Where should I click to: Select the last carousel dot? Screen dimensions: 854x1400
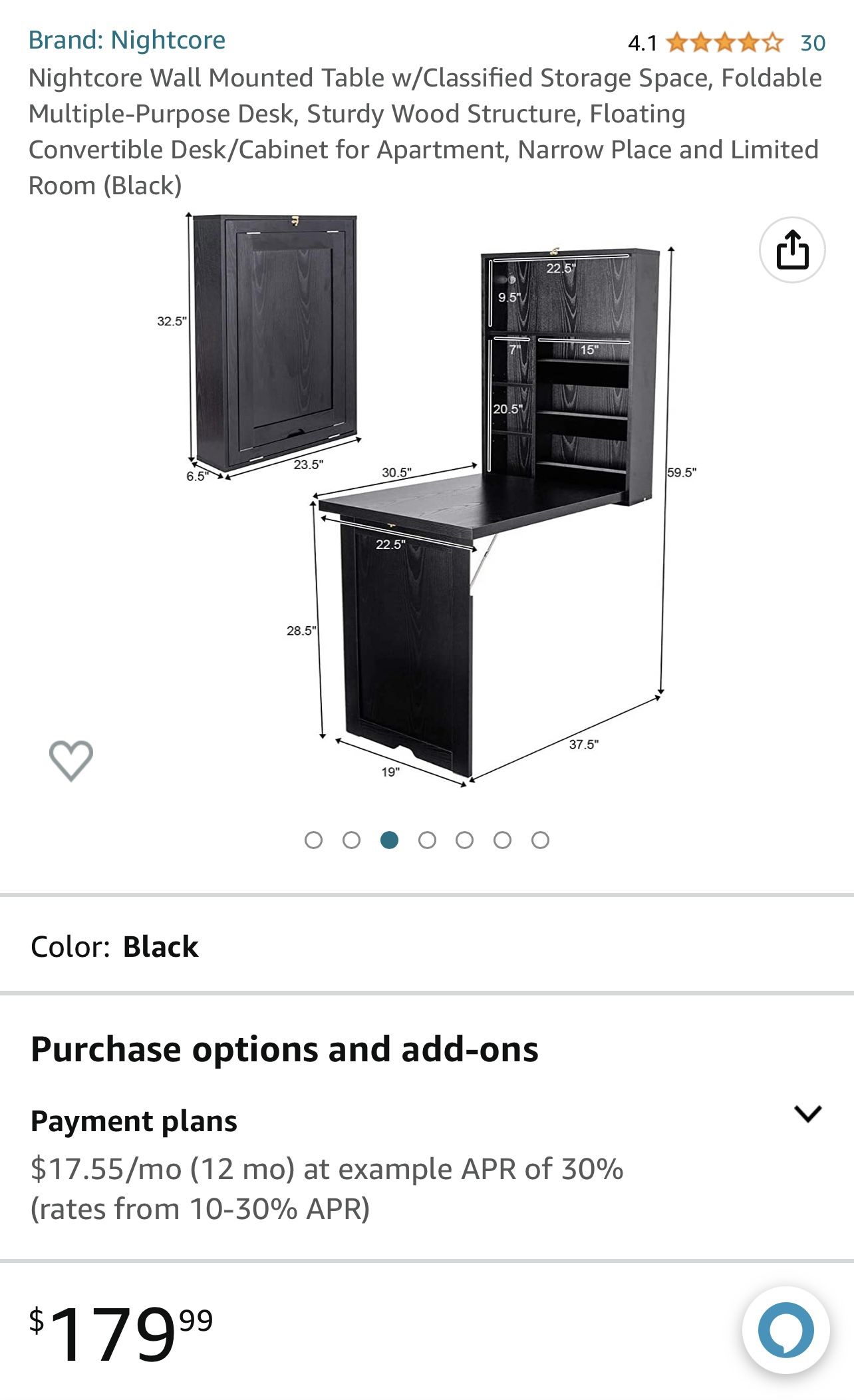539,840
